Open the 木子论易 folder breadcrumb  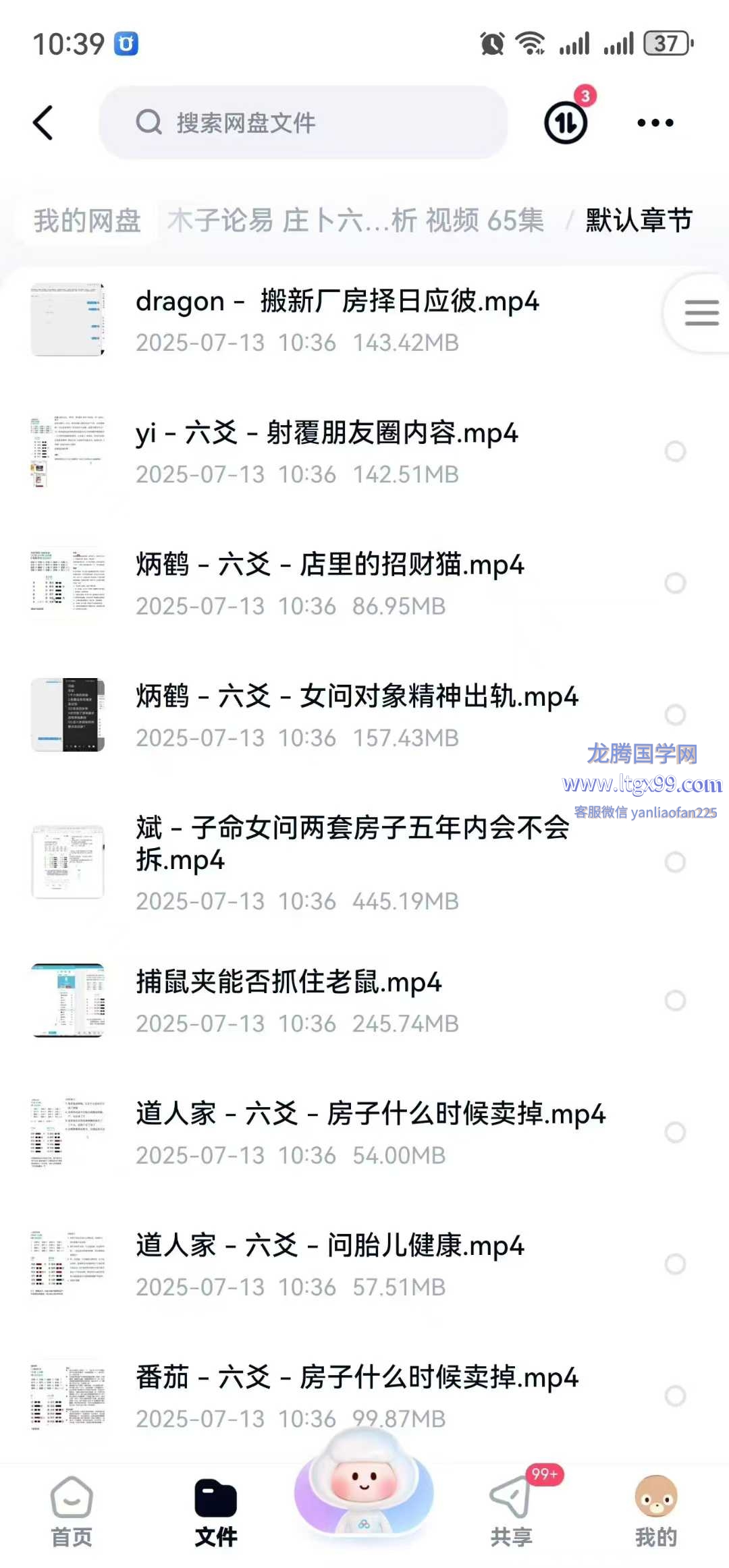(356, 221)
